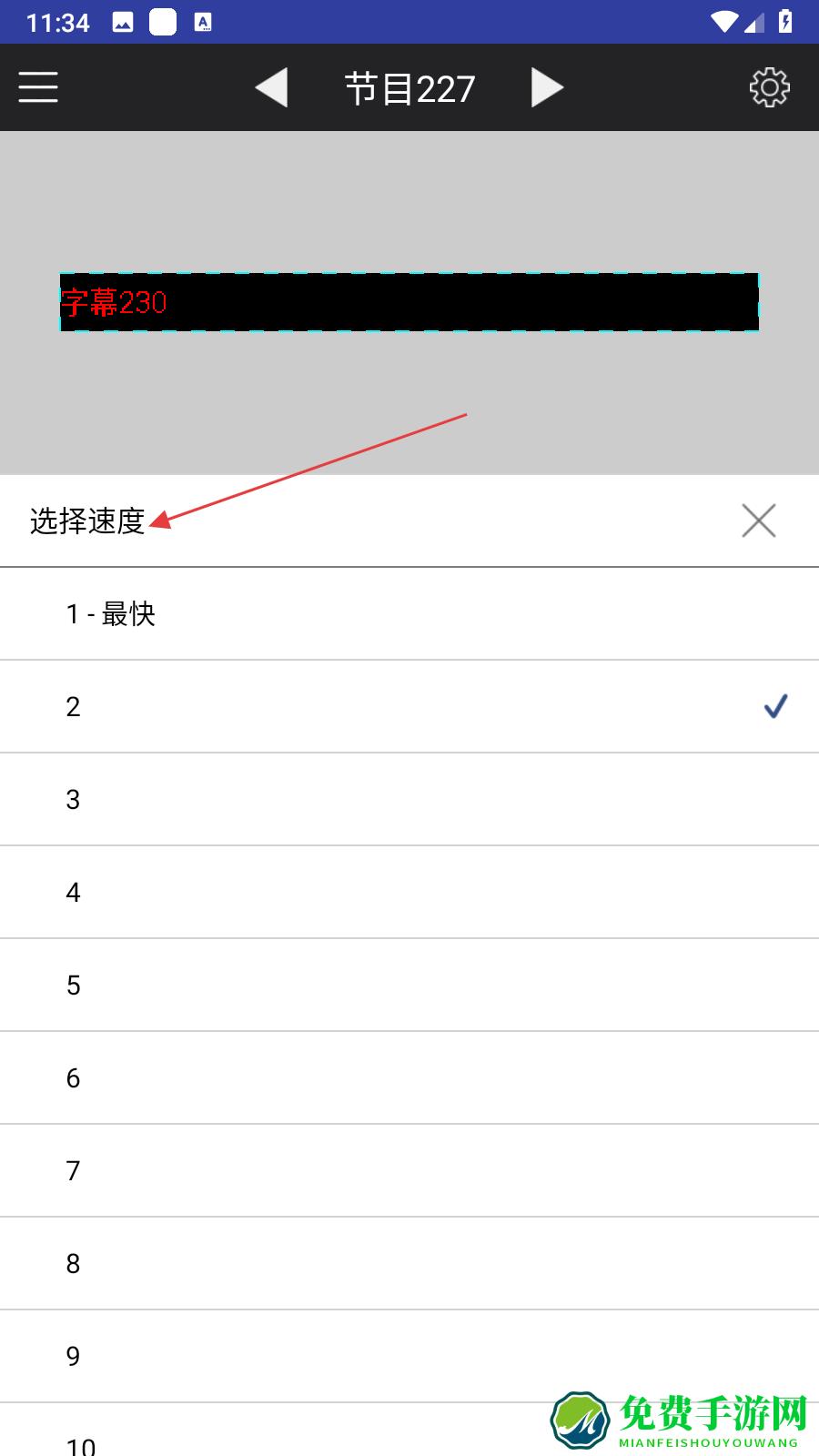Go to the next program

pos(547,87)
